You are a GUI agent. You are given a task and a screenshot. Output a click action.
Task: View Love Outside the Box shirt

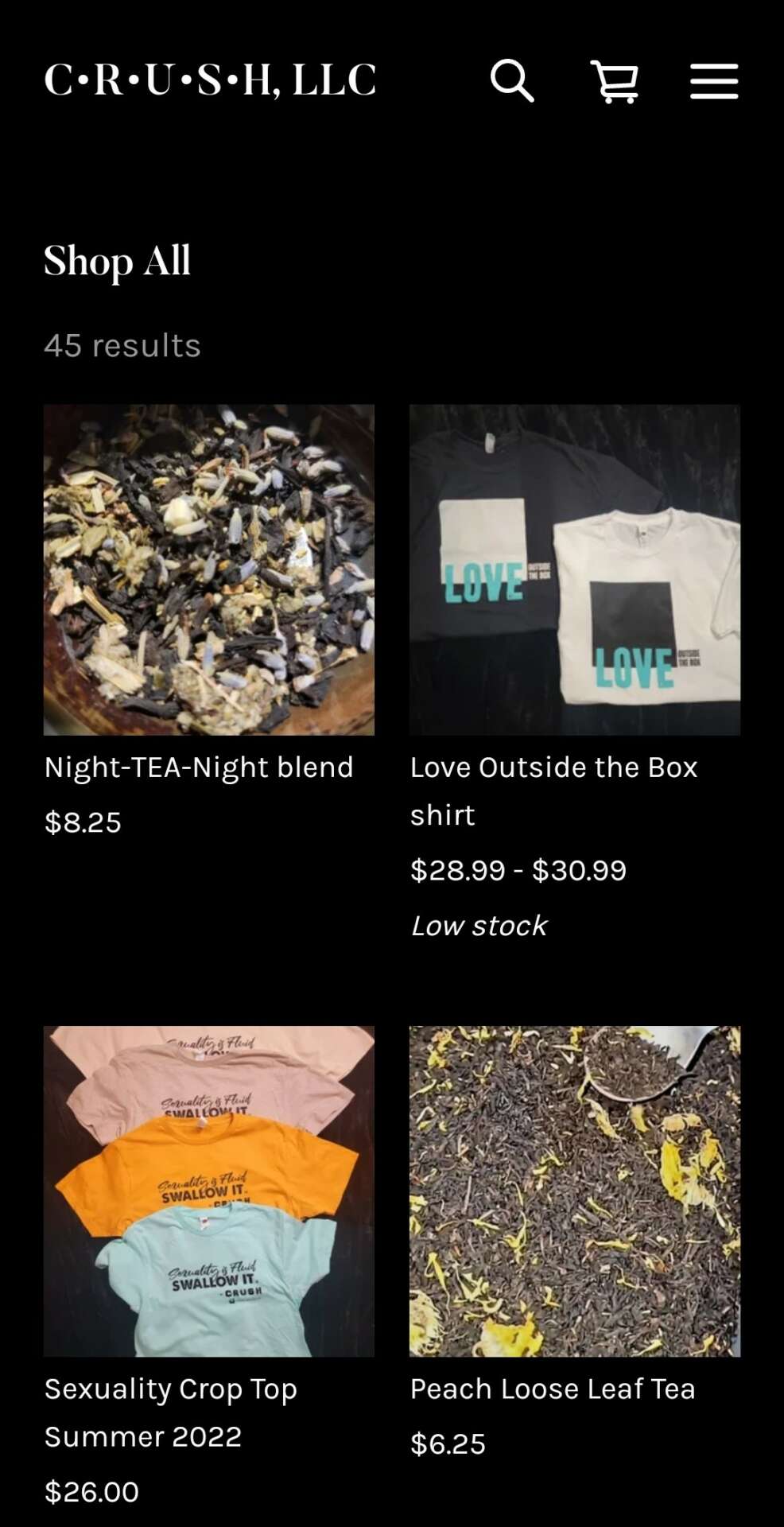pos(574,569)
